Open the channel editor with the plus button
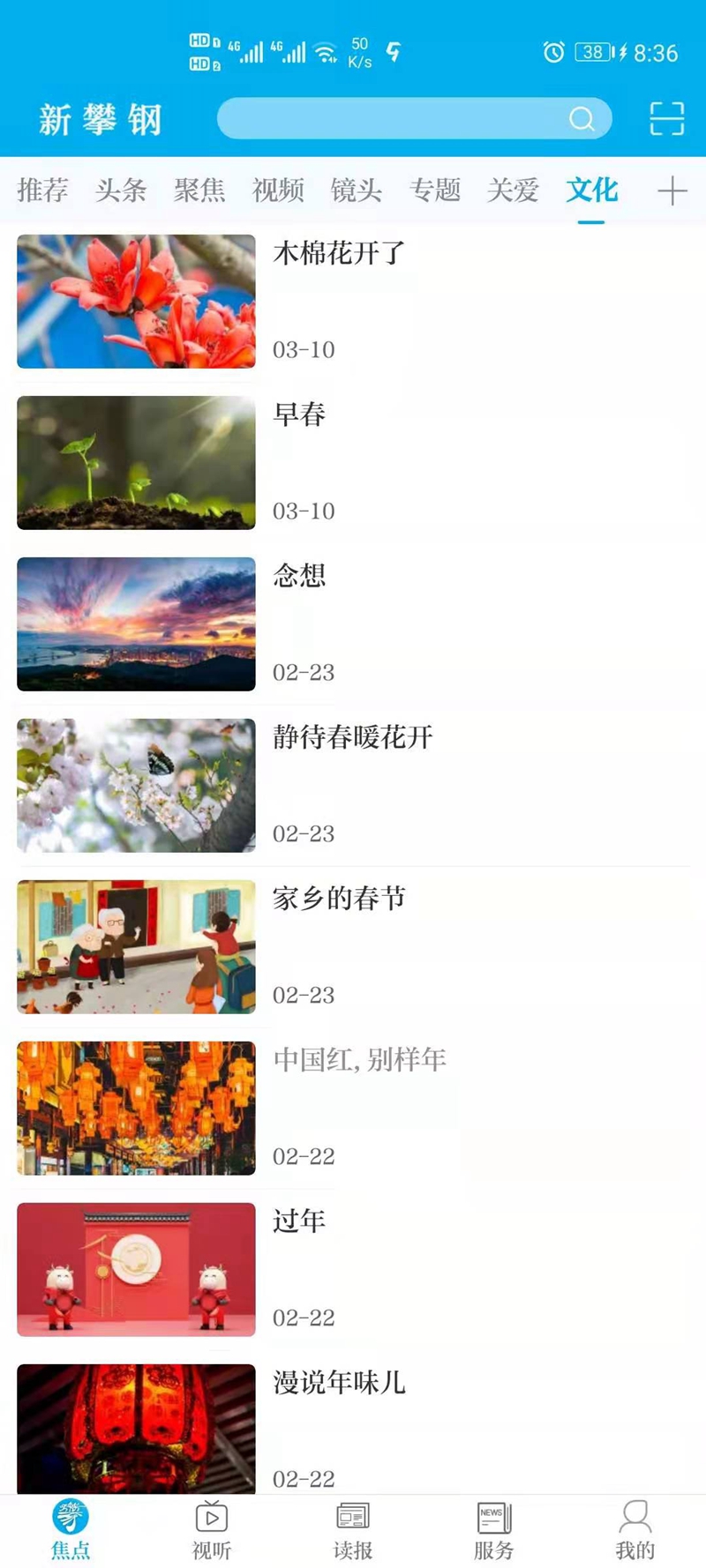 [673, 190]
